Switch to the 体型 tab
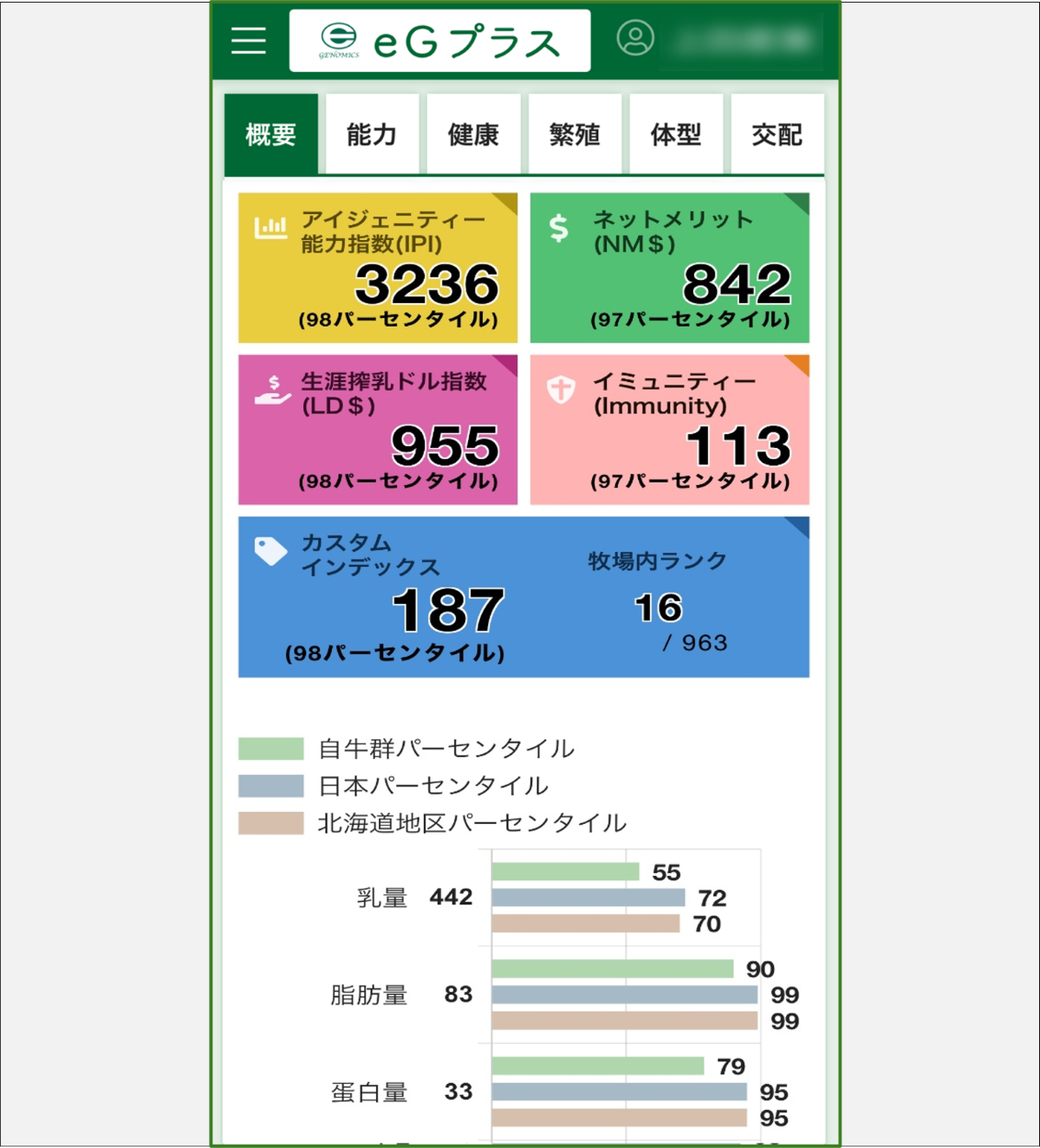Viewport: 1040px width, 1148px height. coord(676,134)
